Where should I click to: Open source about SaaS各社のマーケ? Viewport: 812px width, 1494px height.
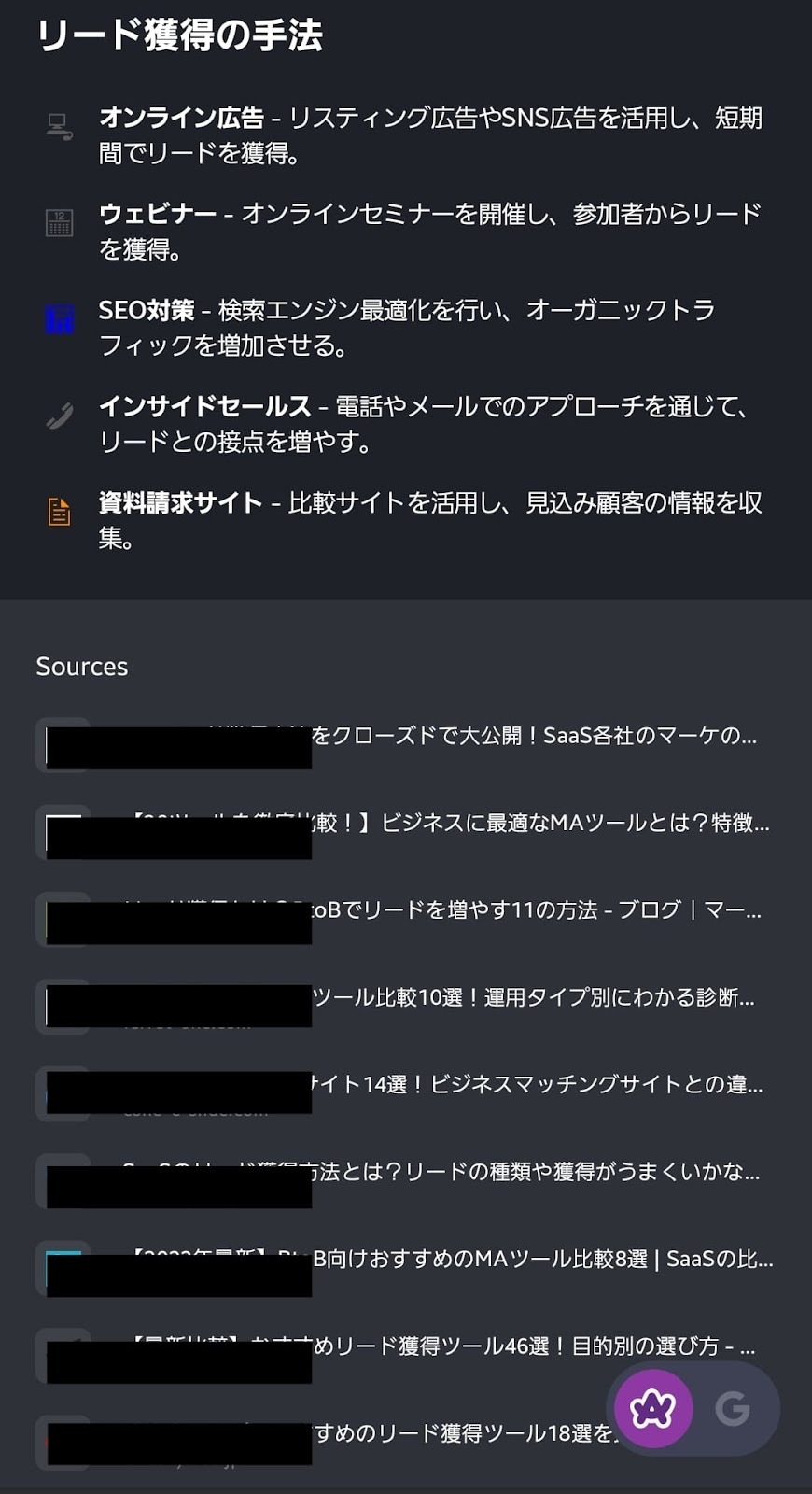click(x=405, y=744)
